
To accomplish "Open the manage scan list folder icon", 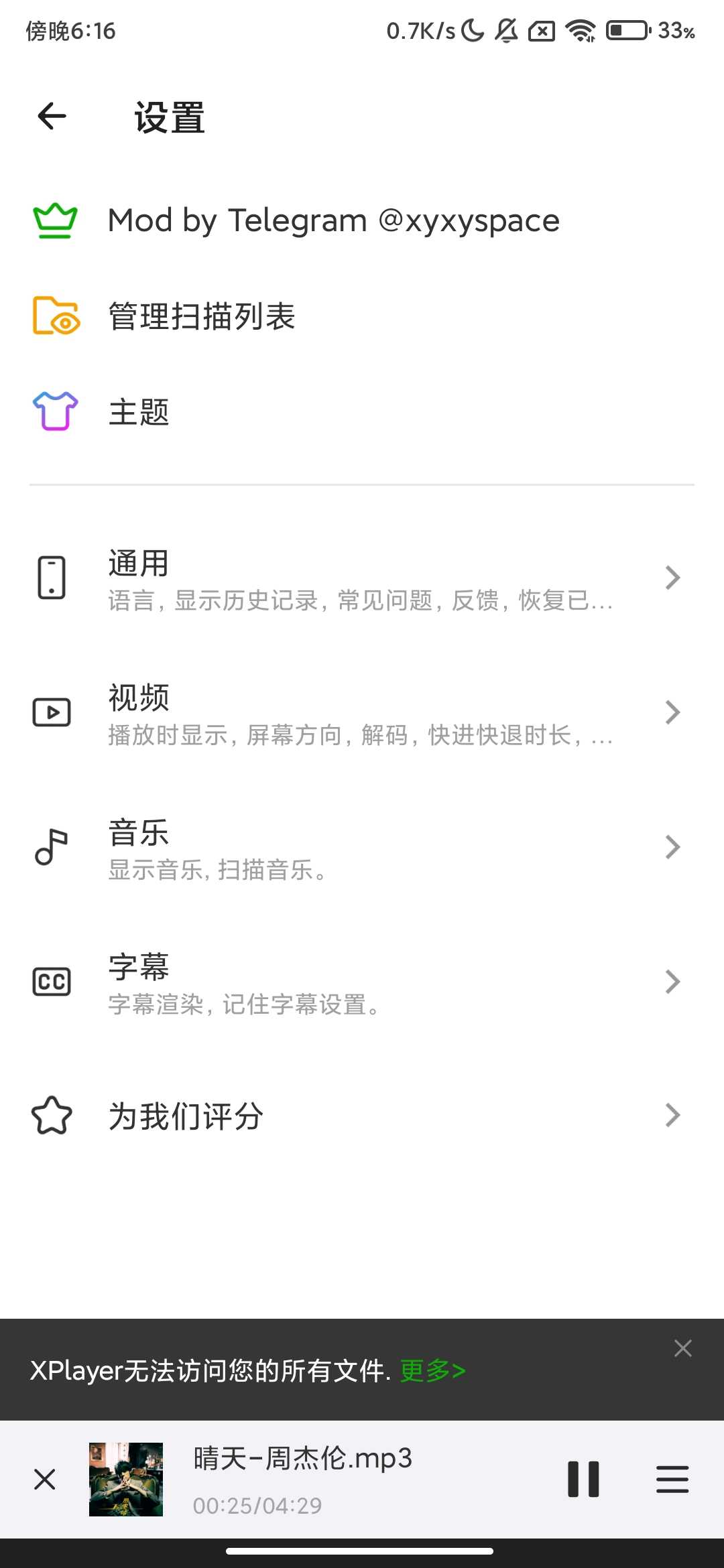I will pyautogui.click(x=55, y=315).
